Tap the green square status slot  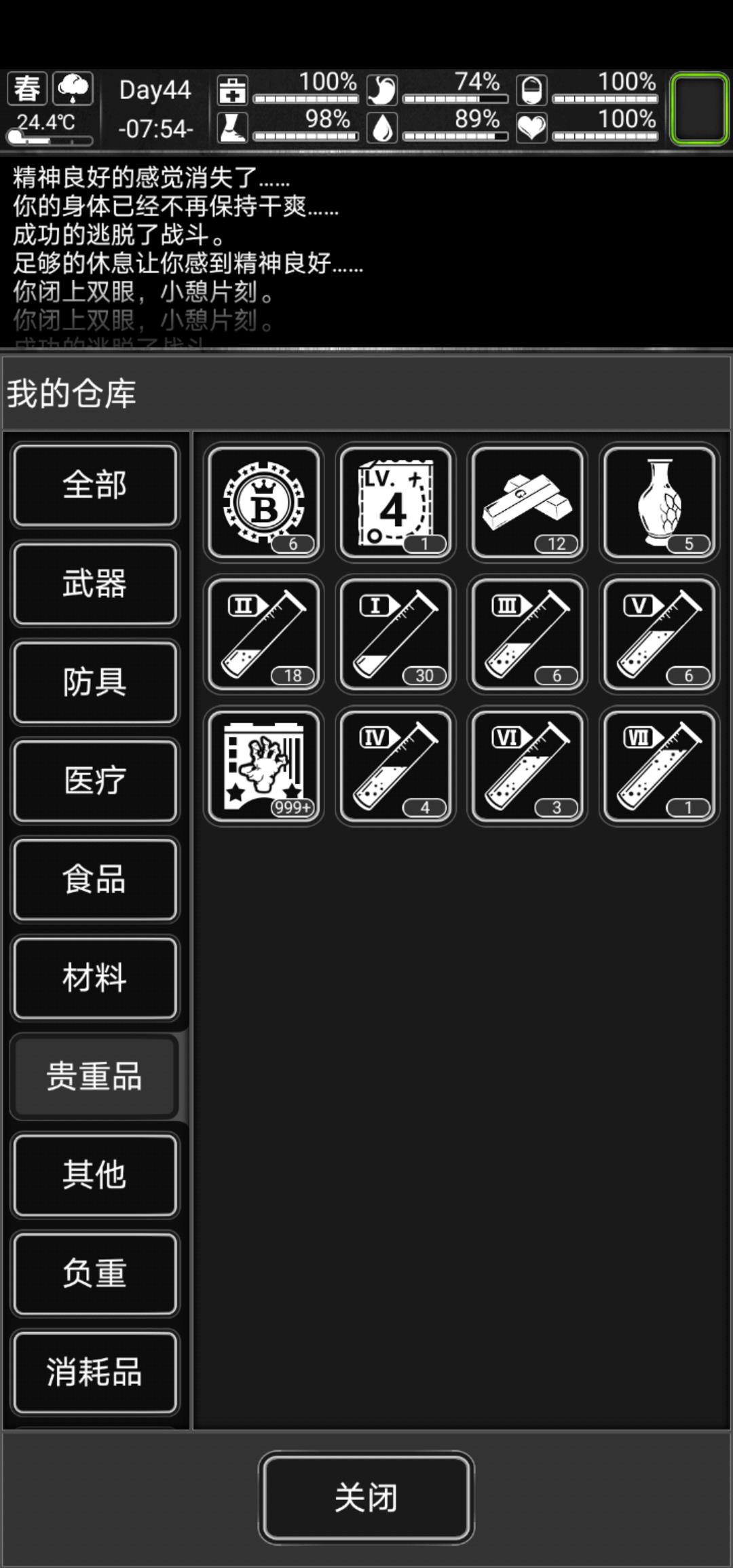click(699, 109)
